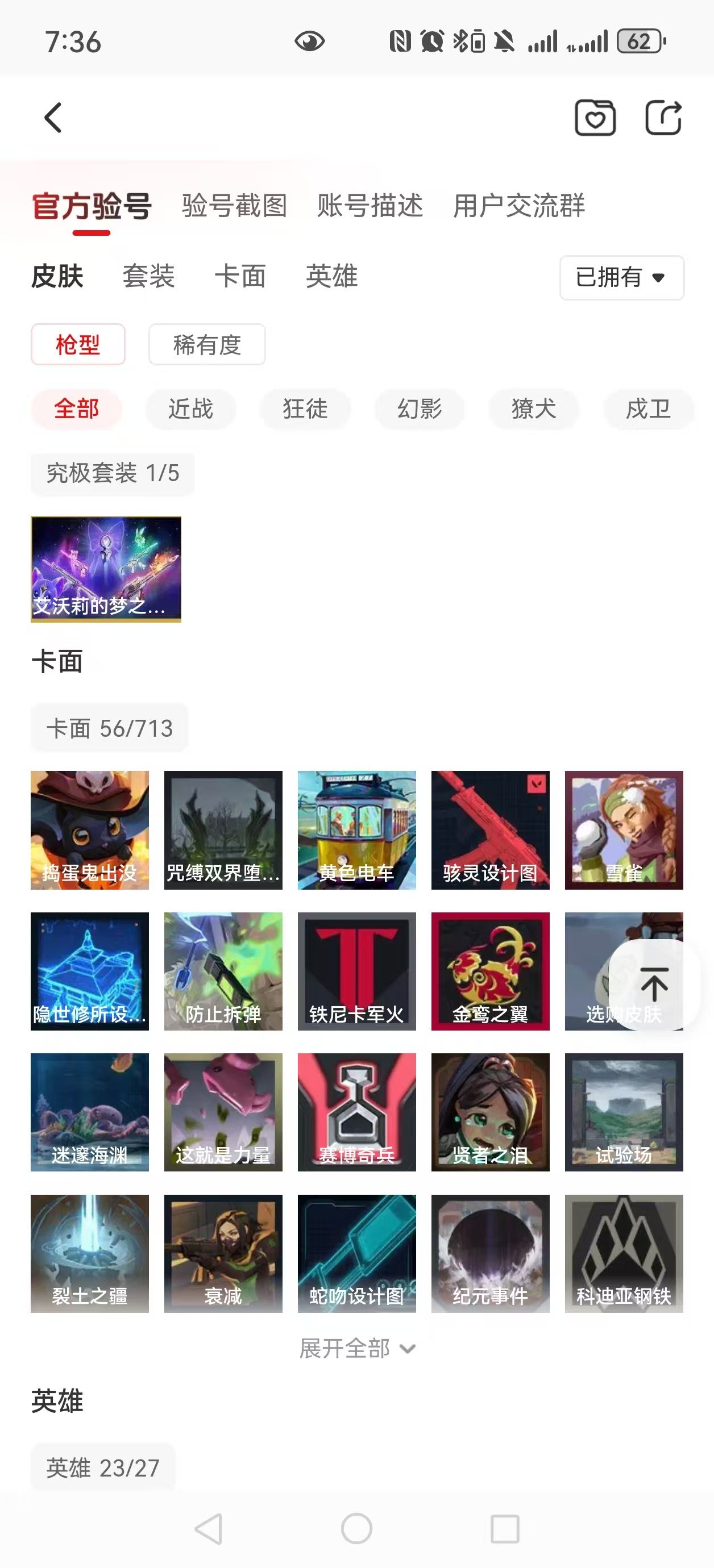714x1568 pixels.
Task: Filter skins by 狂徒
Action: tap(305, 408)
